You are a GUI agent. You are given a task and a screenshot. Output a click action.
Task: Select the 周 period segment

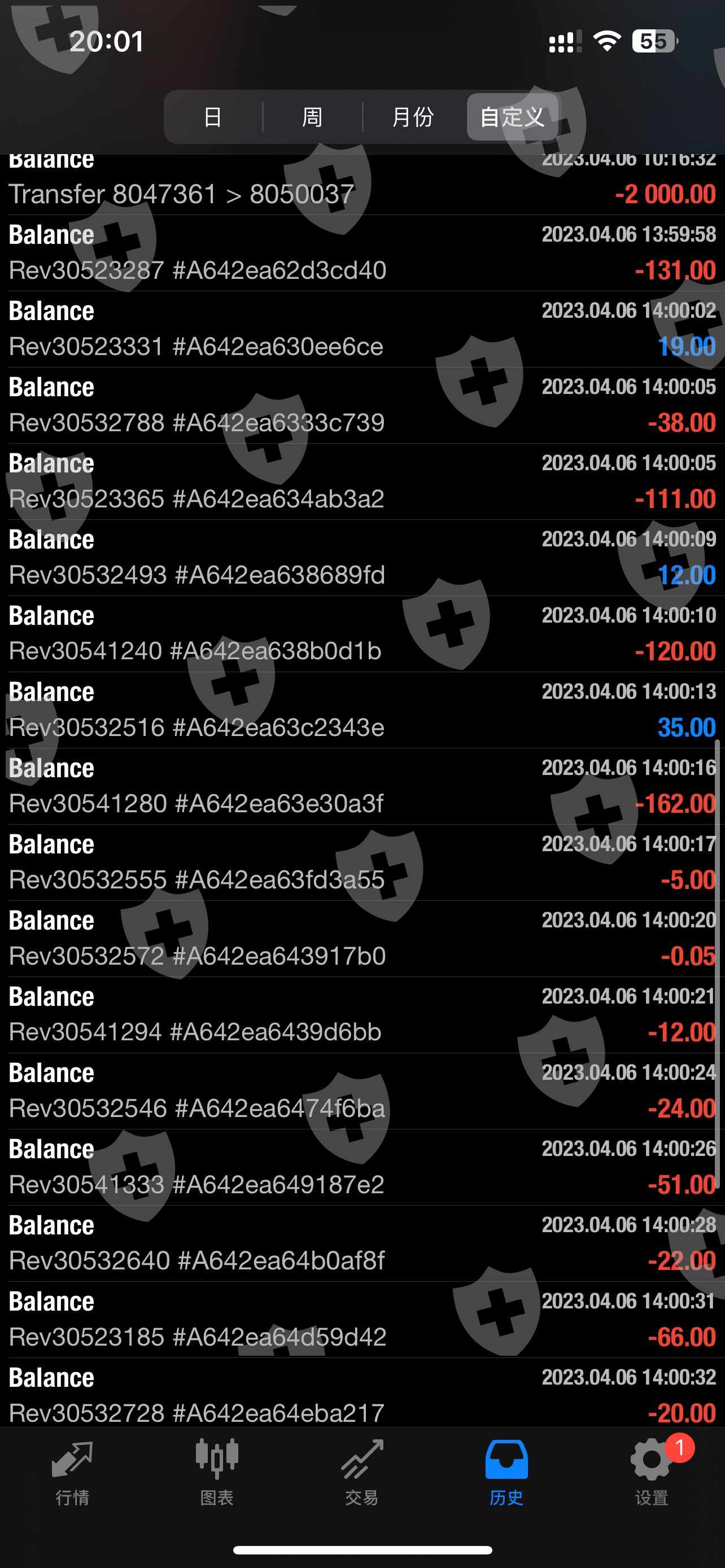pyautogui.click(x=312, y=117)
